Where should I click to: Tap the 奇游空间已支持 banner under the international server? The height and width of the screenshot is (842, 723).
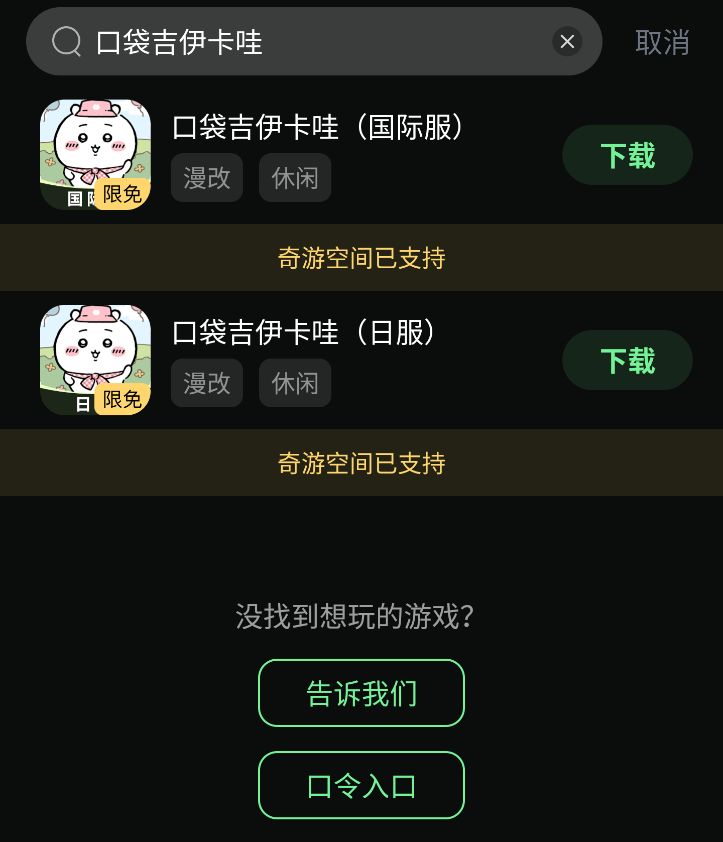[x=361, y=257]
